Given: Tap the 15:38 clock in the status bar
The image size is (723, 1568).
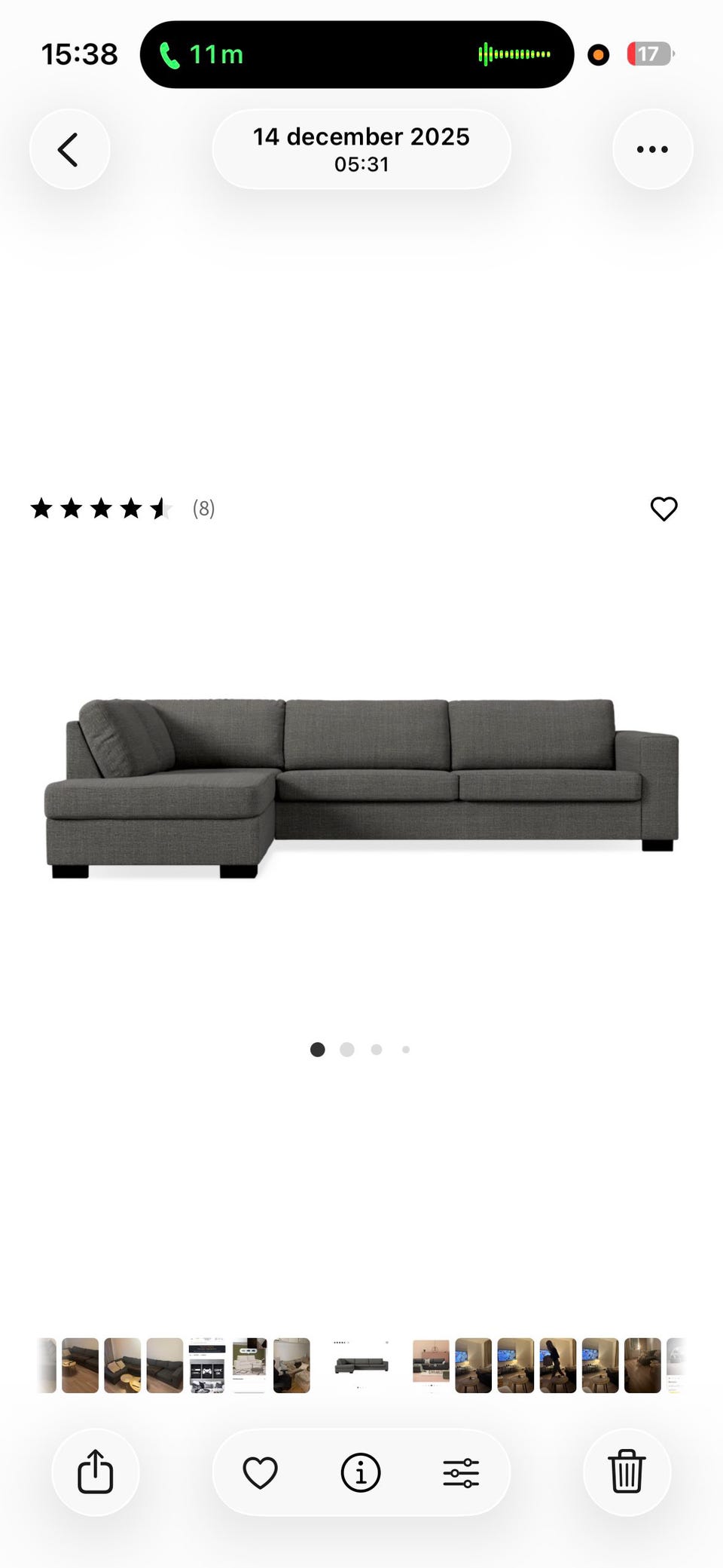Looking at the screenshot, I should [x=78, y=53].
